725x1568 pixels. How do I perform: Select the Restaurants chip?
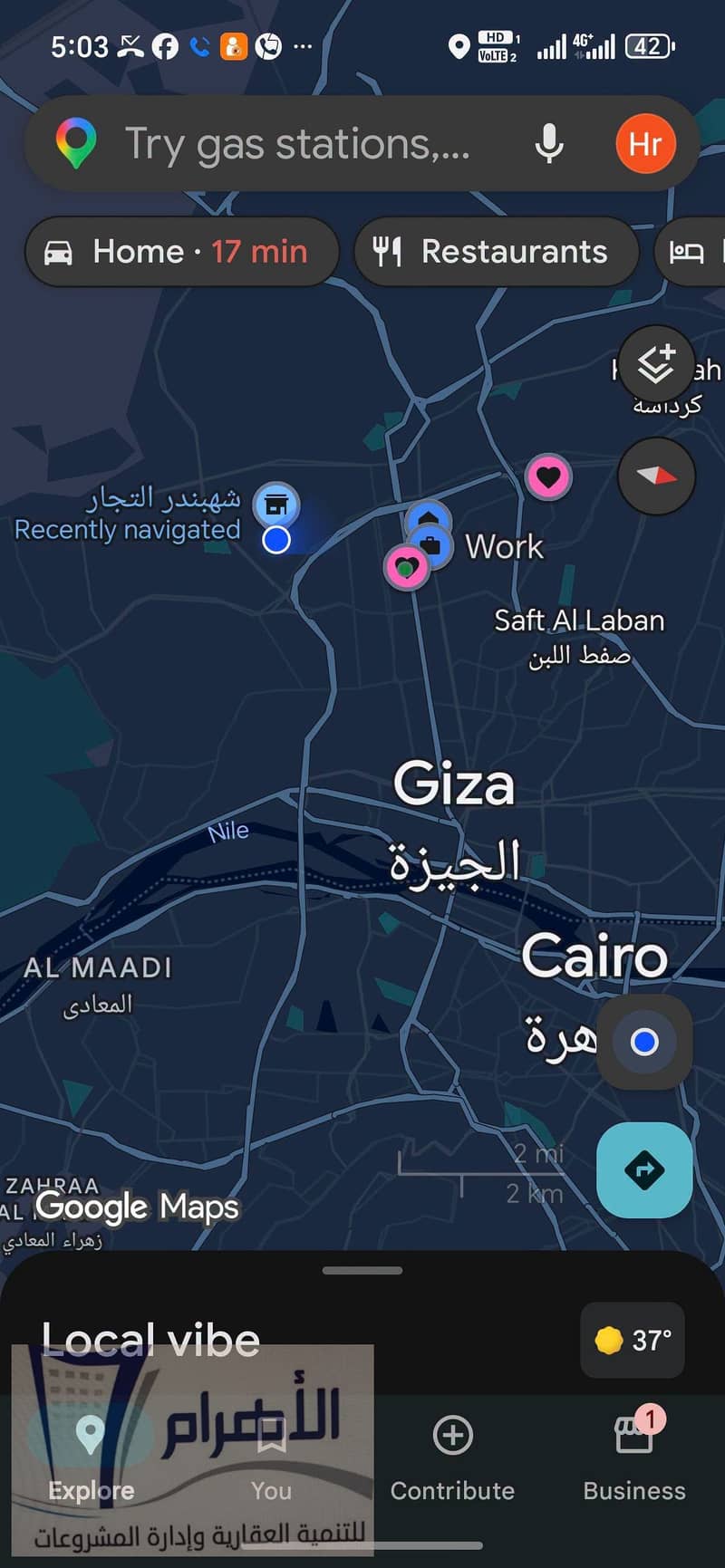pyautogui.click(x=496, y=252)
